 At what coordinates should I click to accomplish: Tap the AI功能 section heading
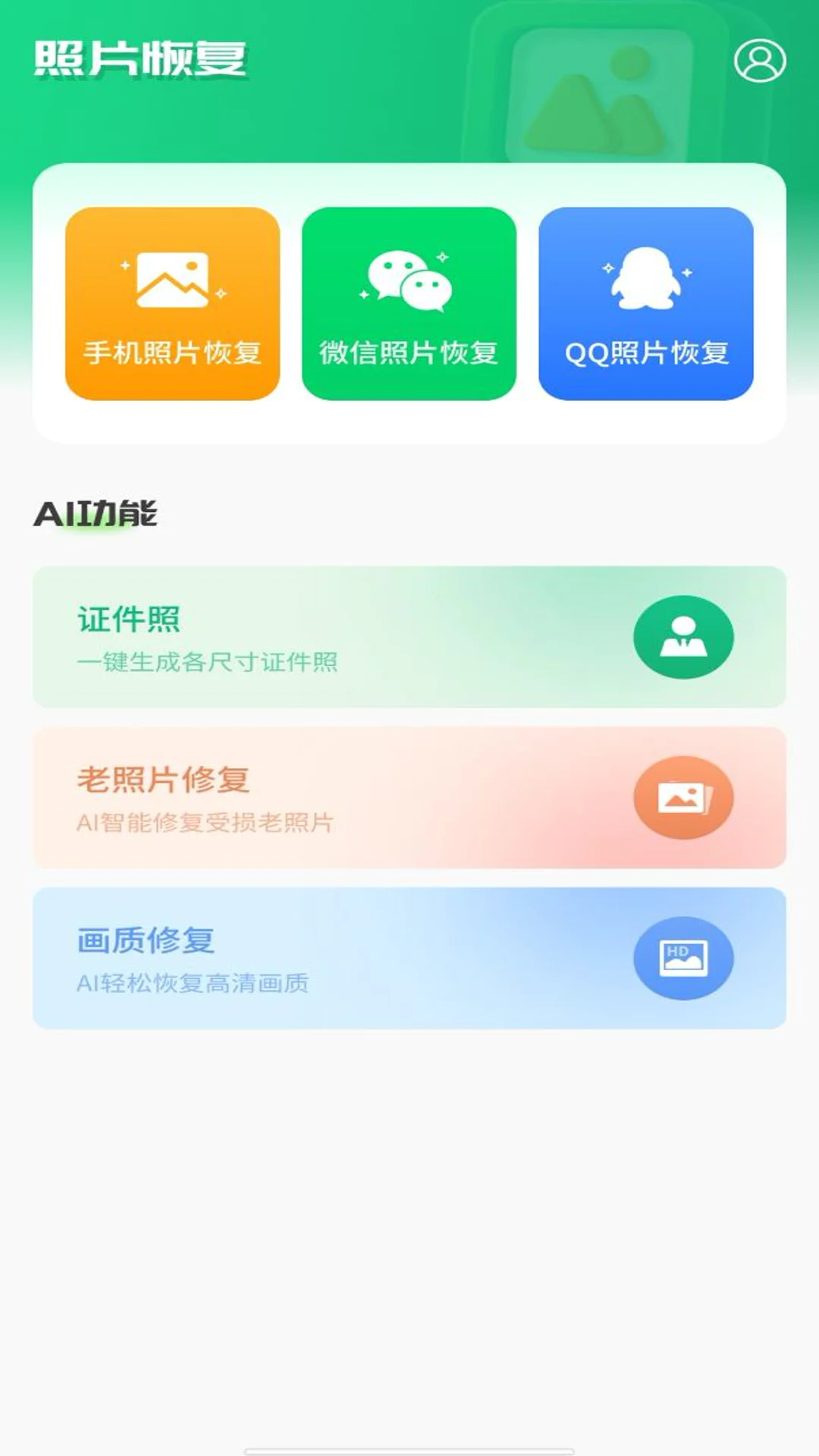pos(96,513)
